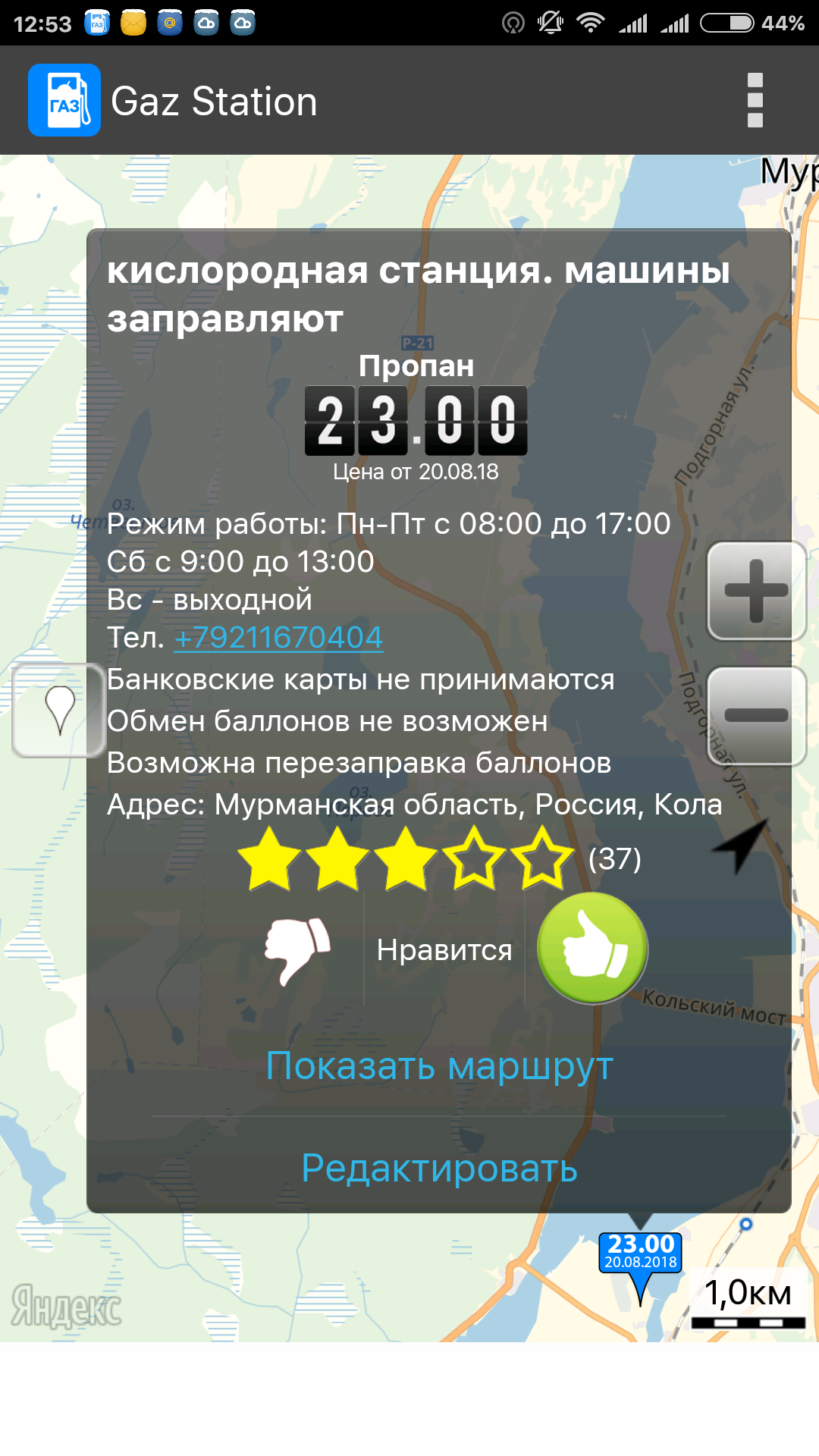Open the overflow menu
819x1456 pixels.
(x=755, y=101)
